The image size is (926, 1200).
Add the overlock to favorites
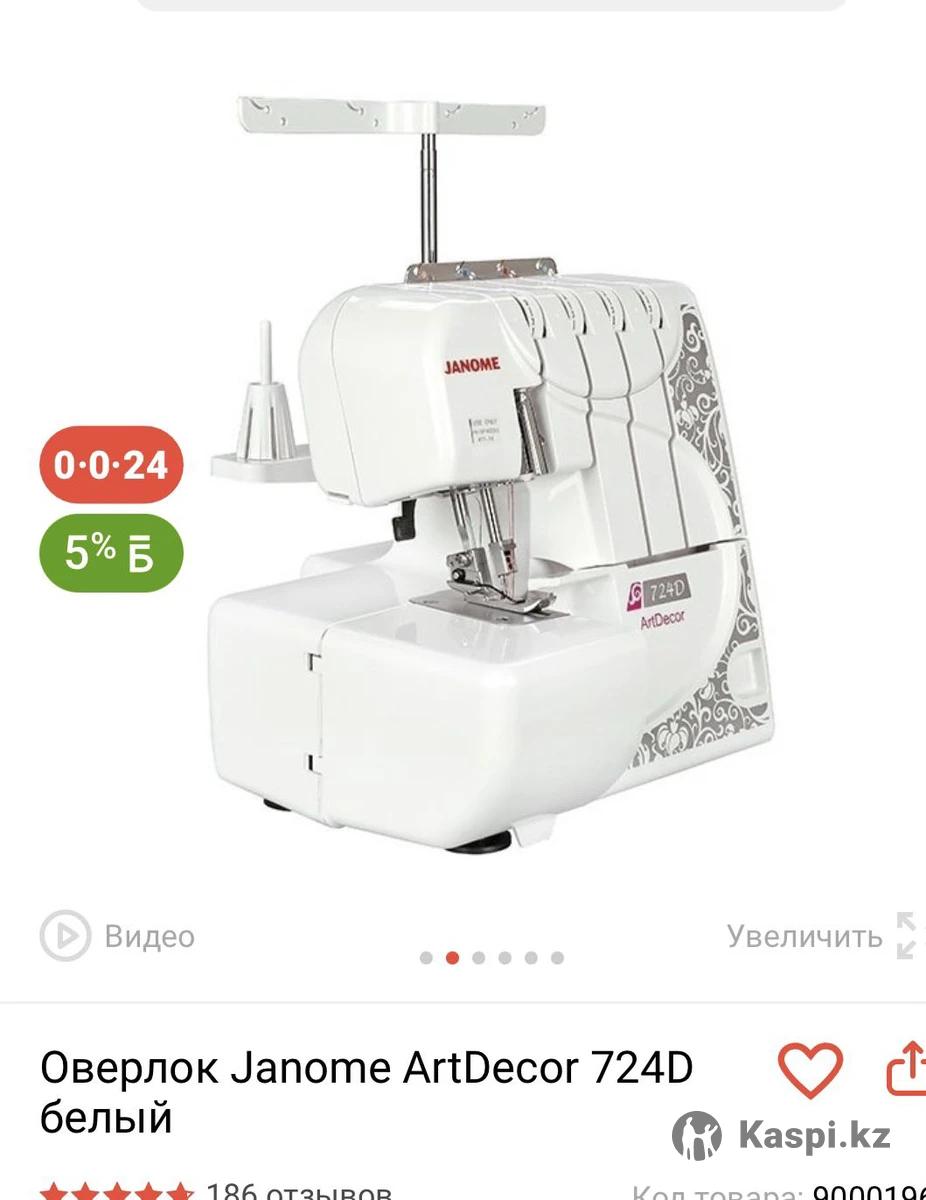(810, 1071)
